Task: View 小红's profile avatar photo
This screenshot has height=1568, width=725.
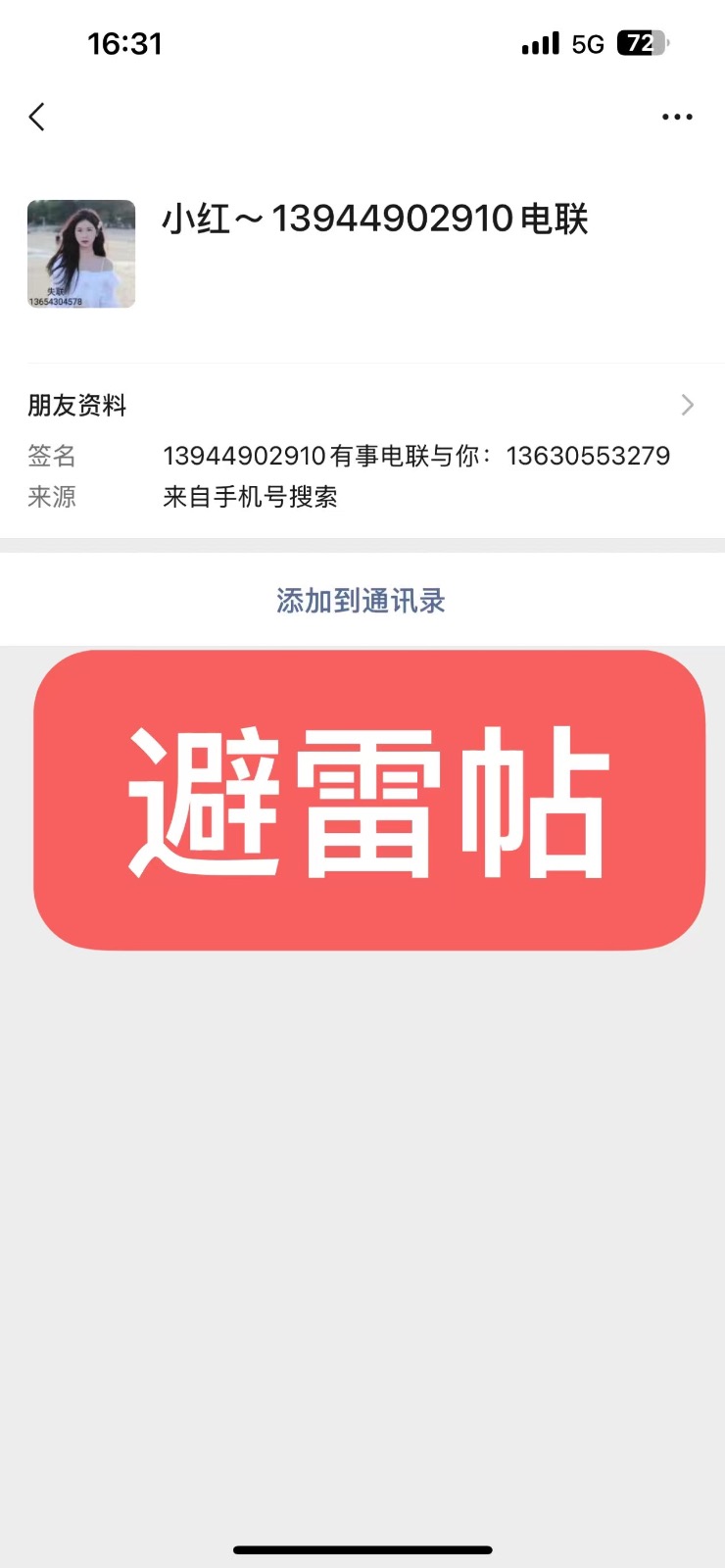Action: point(81,254)
